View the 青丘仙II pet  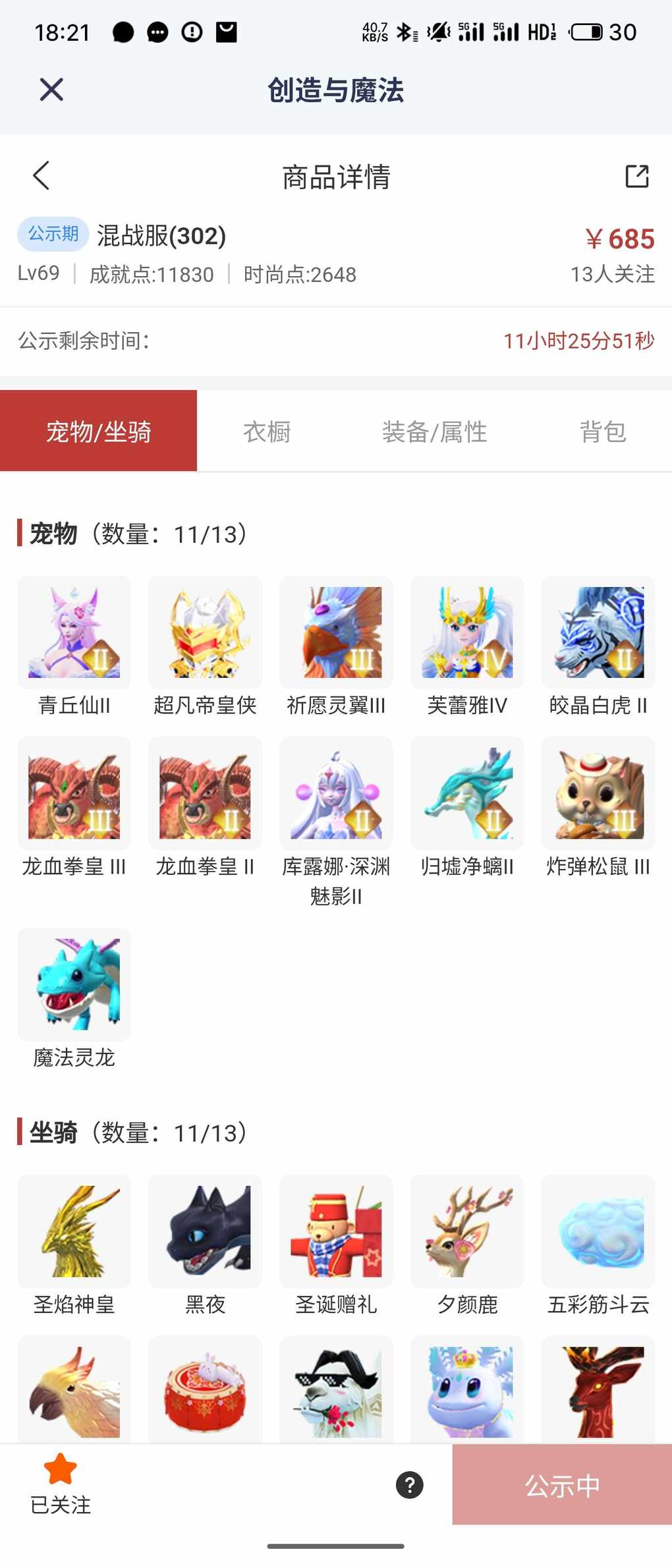point(74,633)
